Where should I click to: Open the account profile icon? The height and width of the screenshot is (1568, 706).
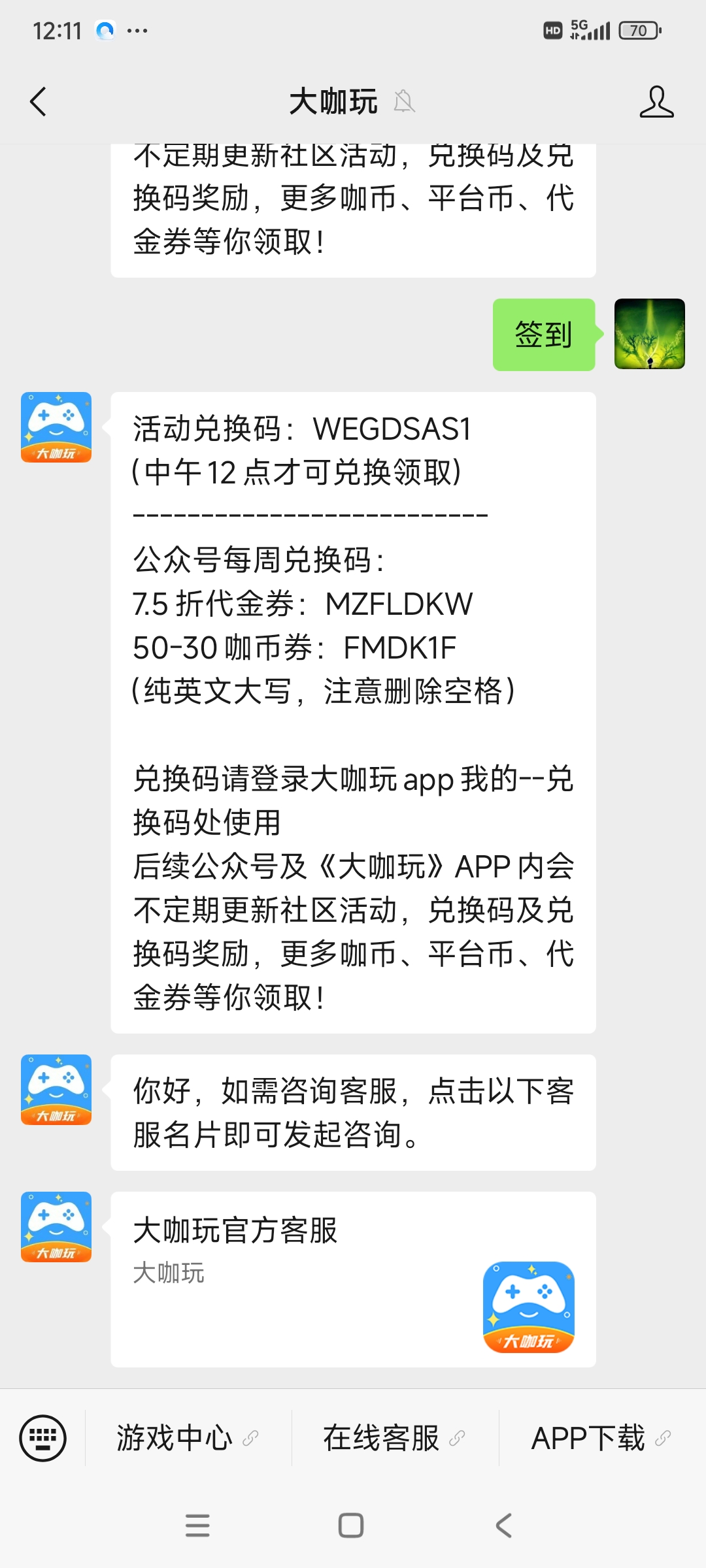point(656,102)
